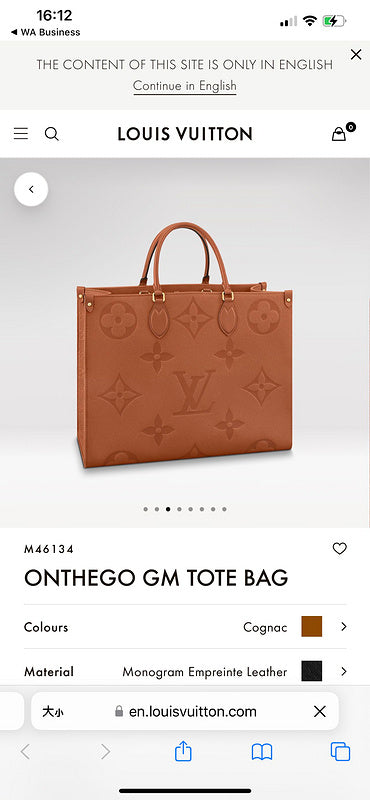
Task: Open Colours options for Cognac
Action: click(185, 627)
